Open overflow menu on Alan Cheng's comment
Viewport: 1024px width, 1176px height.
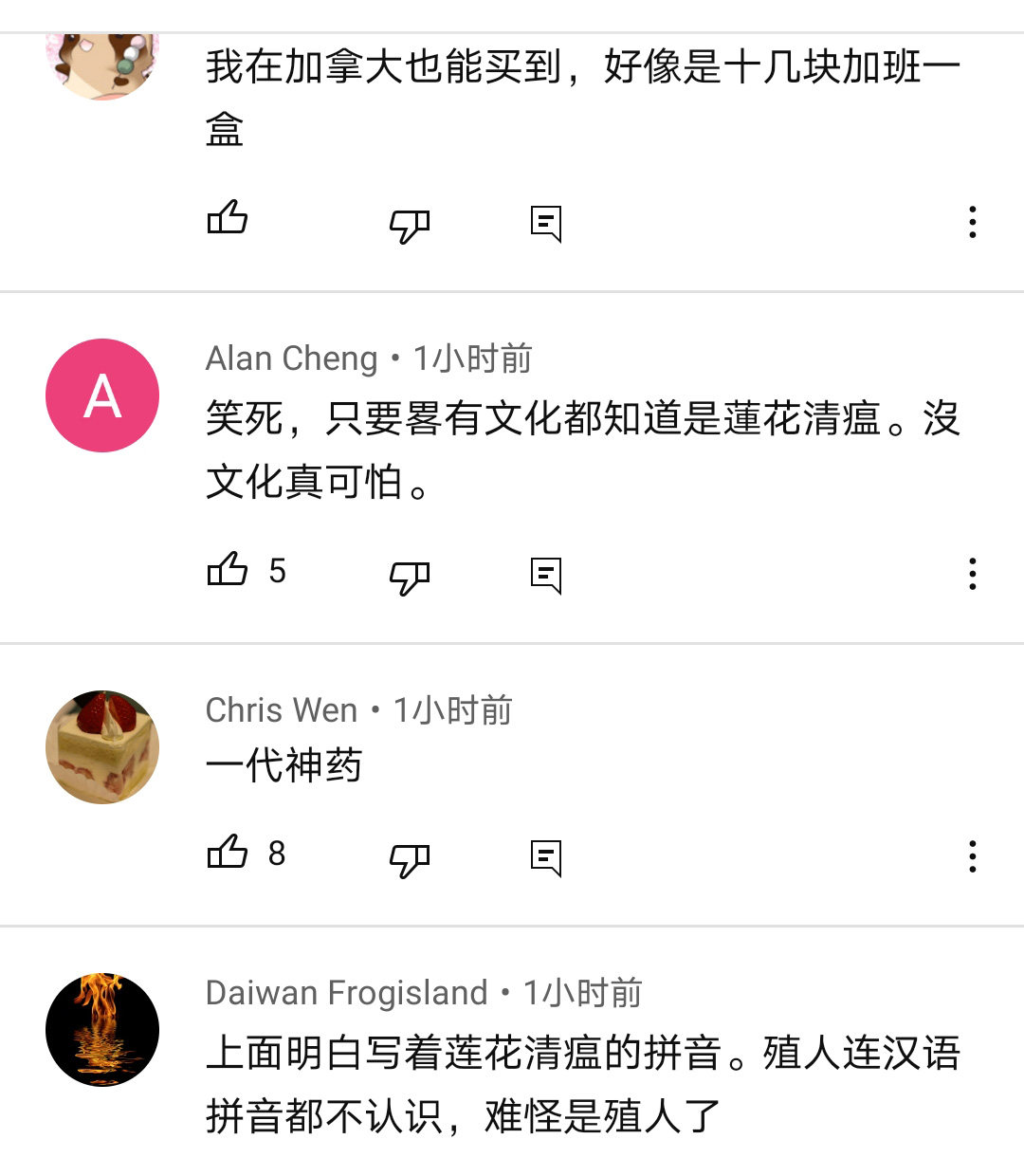click(x=972, y=574)
